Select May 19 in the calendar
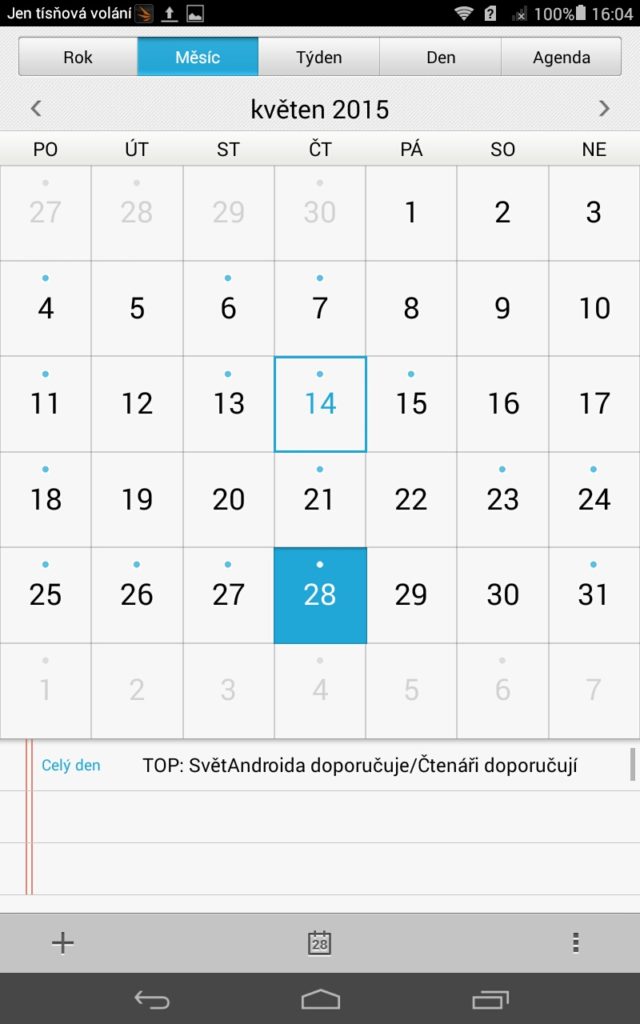The height and width of the screenshot is (1024, 640). 137,500
